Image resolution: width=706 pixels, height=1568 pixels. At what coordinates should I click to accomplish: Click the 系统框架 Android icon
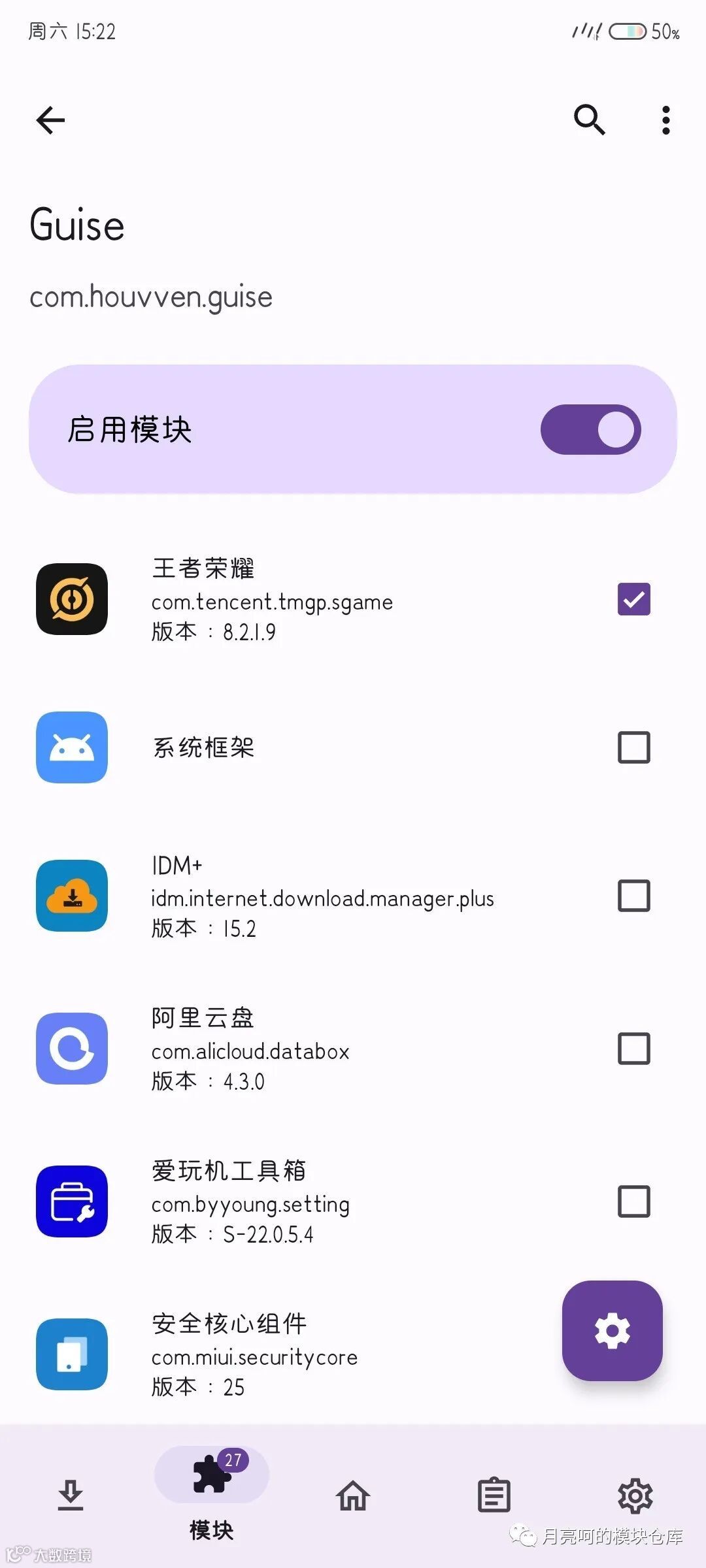(x=71, y=748)
